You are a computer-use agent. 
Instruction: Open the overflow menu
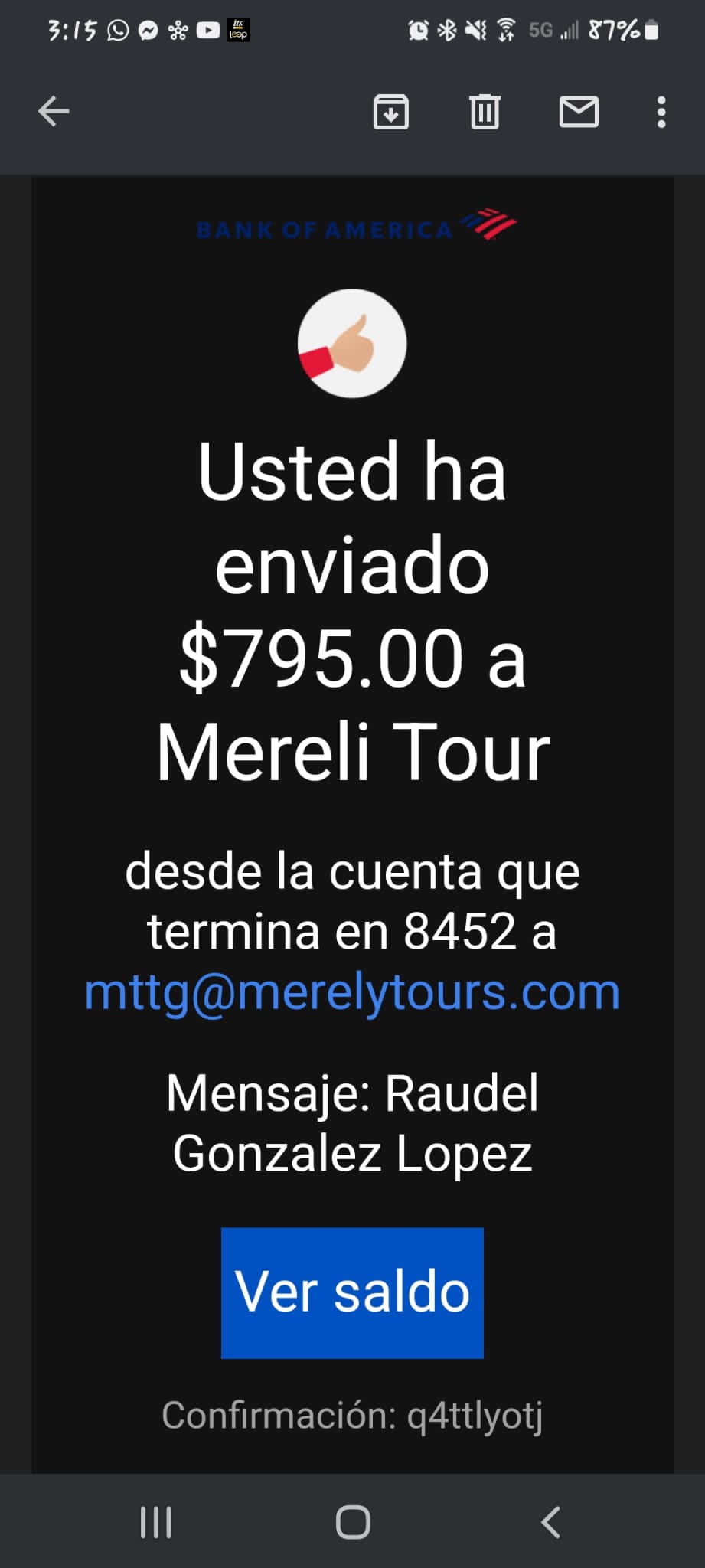point(661,112)
